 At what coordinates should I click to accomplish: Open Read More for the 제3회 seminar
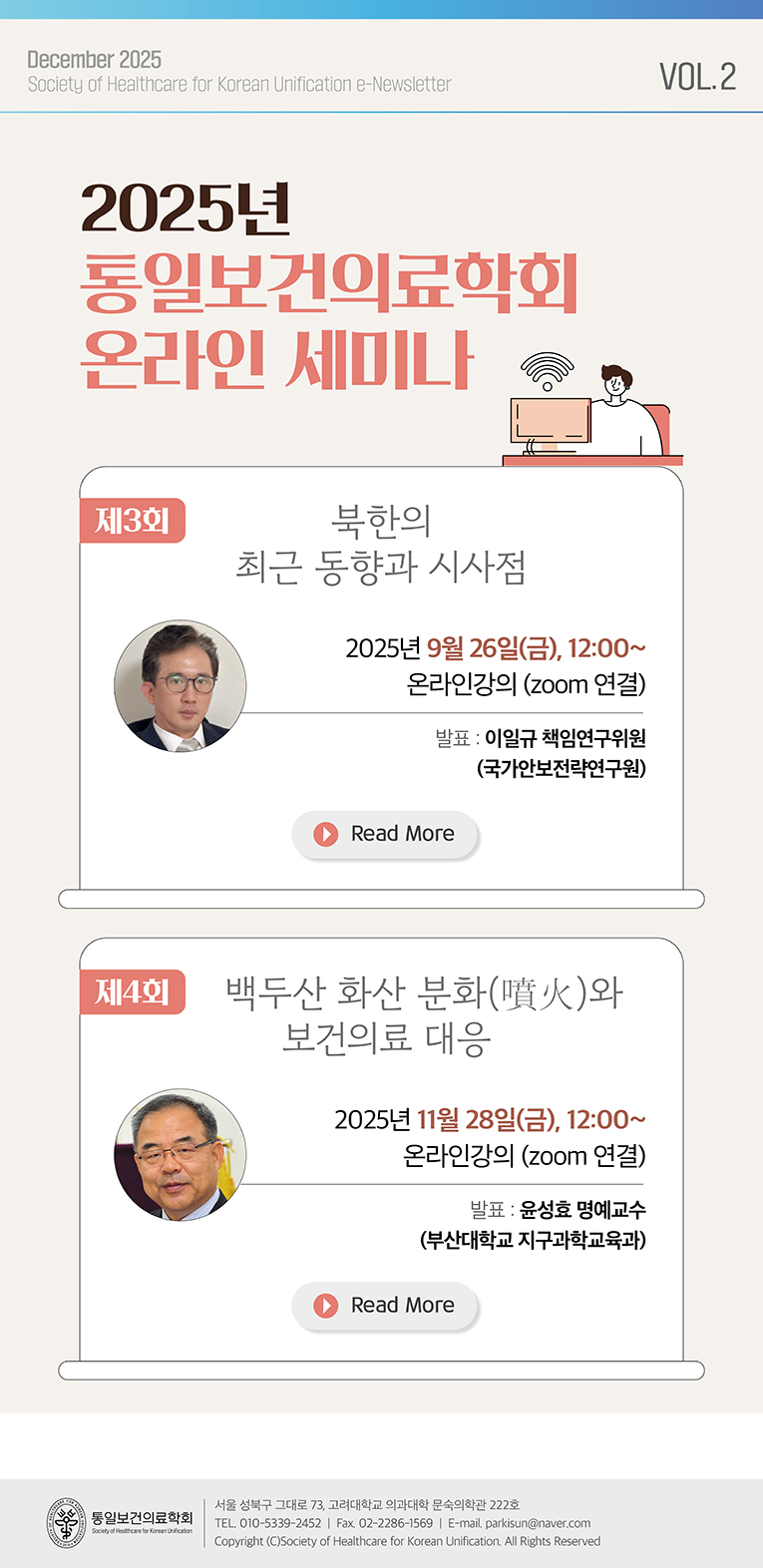(385, 834)
